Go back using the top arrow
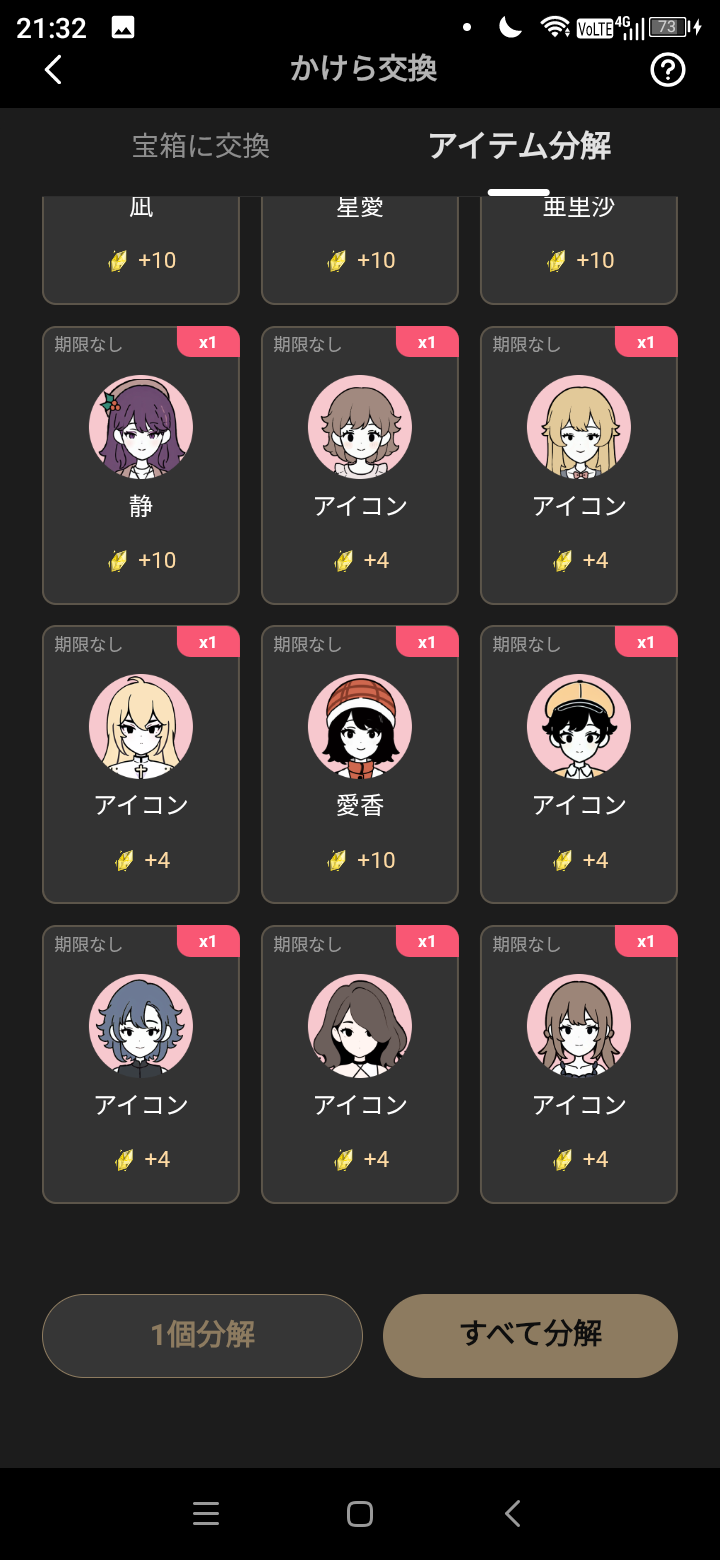The height and width of the screenshot is (1560, 720). pyautogui.click(x=54, y=69)
